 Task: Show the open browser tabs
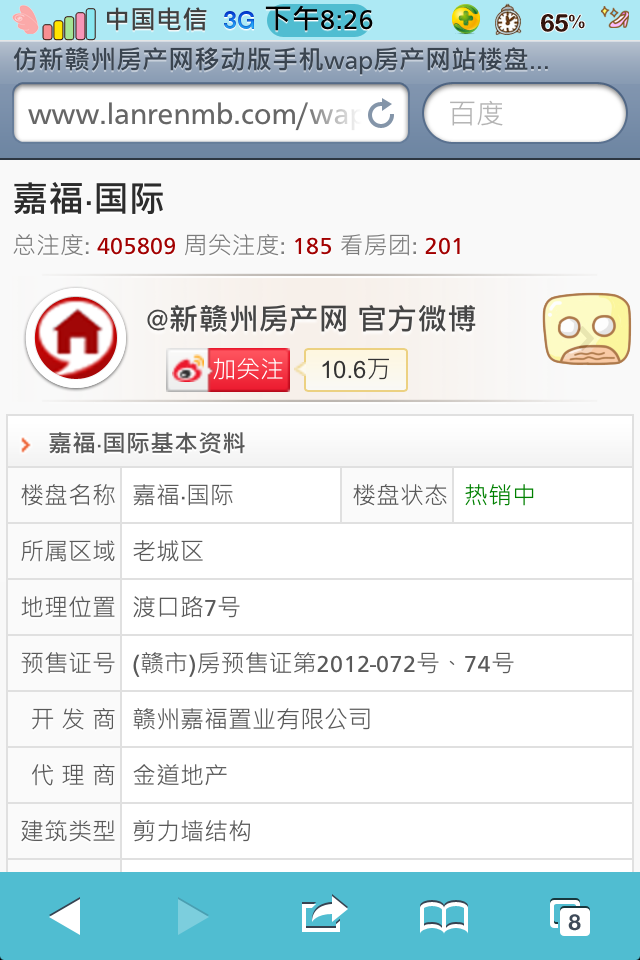pos(568,915)
